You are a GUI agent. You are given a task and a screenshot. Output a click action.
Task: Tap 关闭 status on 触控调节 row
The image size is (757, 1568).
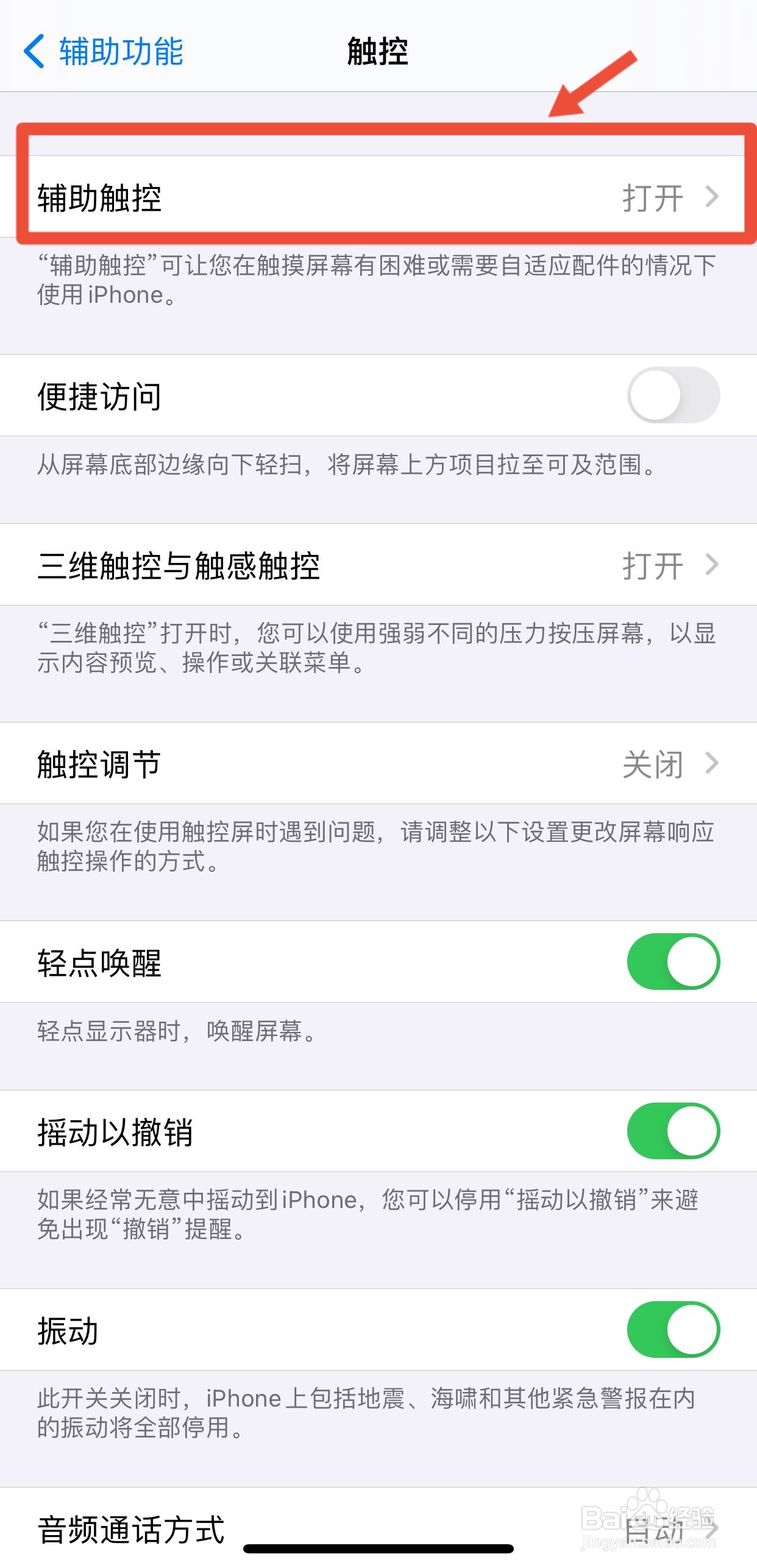(653, 763)
